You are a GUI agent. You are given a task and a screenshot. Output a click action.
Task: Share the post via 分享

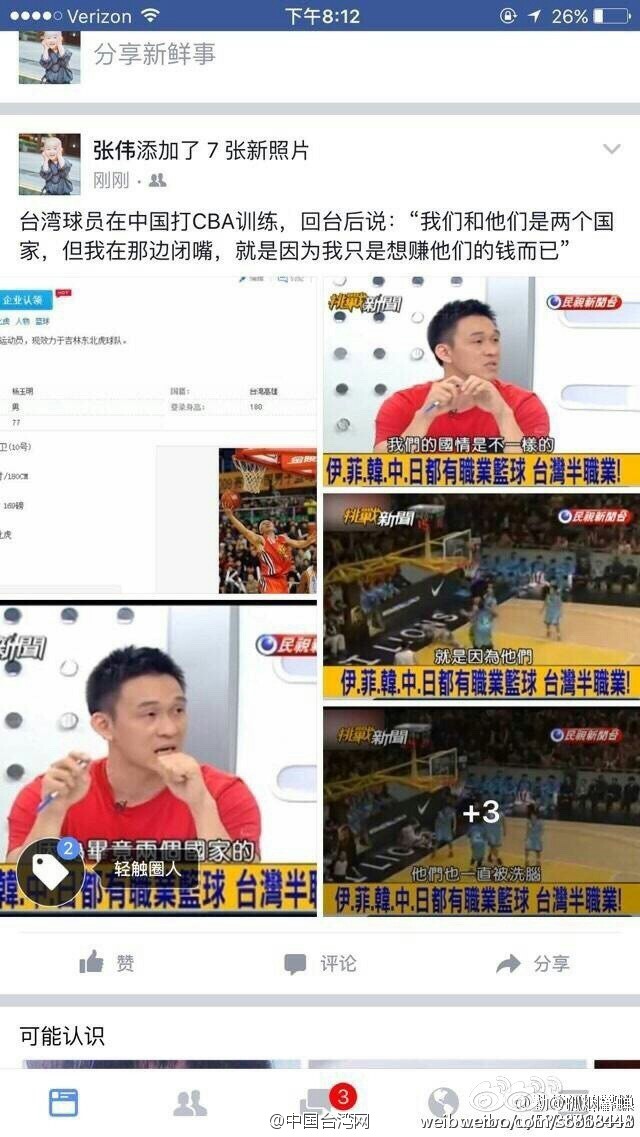[534, 963]
